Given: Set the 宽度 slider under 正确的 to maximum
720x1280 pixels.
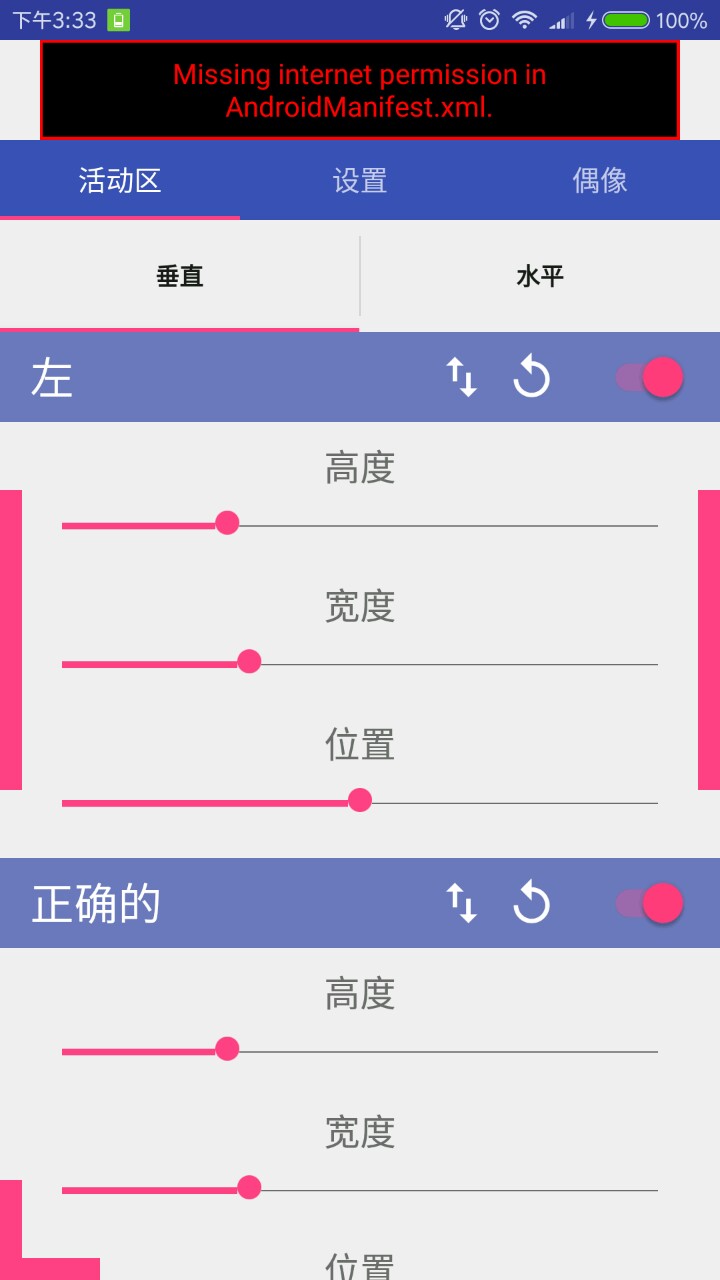Looking at the screenshot, I should (657, 1189).
